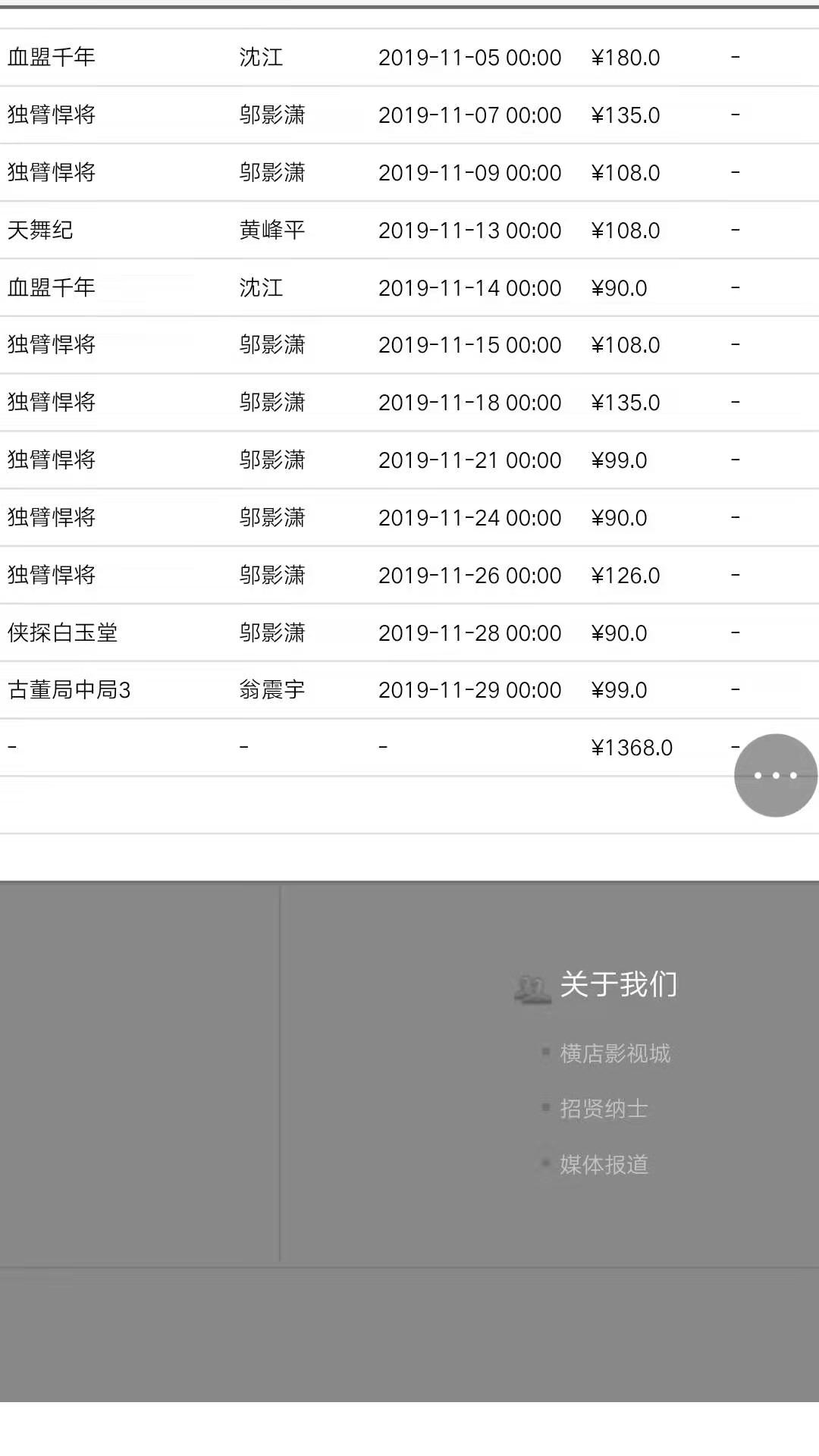
Task: Open the floating three-dots menu button
Action: pyautogui.click(x=776, y=775)
